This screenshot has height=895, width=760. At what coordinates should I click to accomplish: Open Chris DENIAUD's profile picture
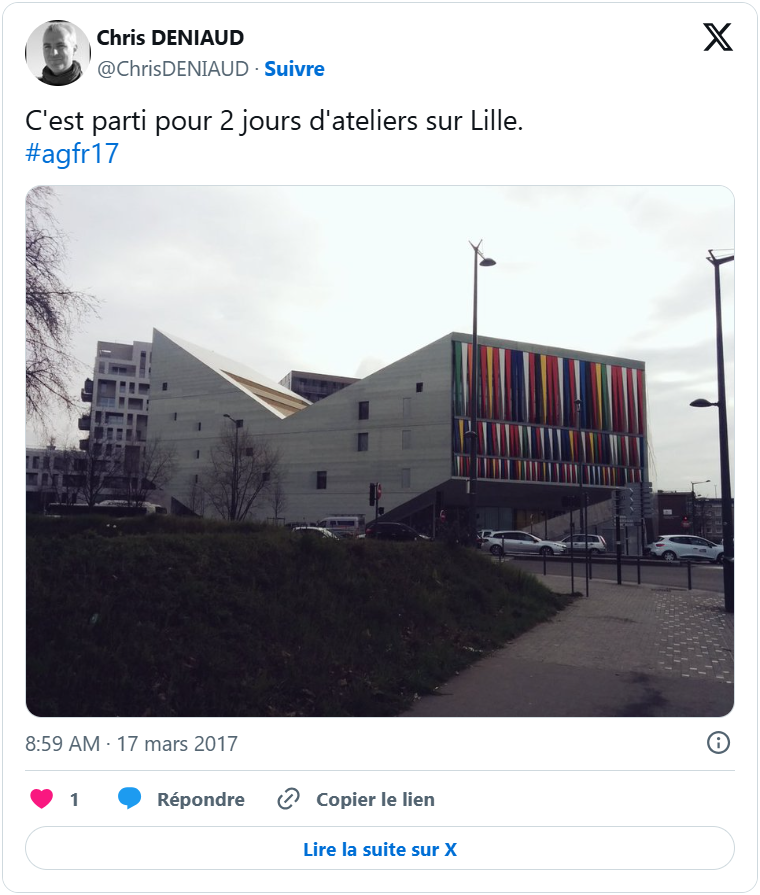click(x=58, y=53)
